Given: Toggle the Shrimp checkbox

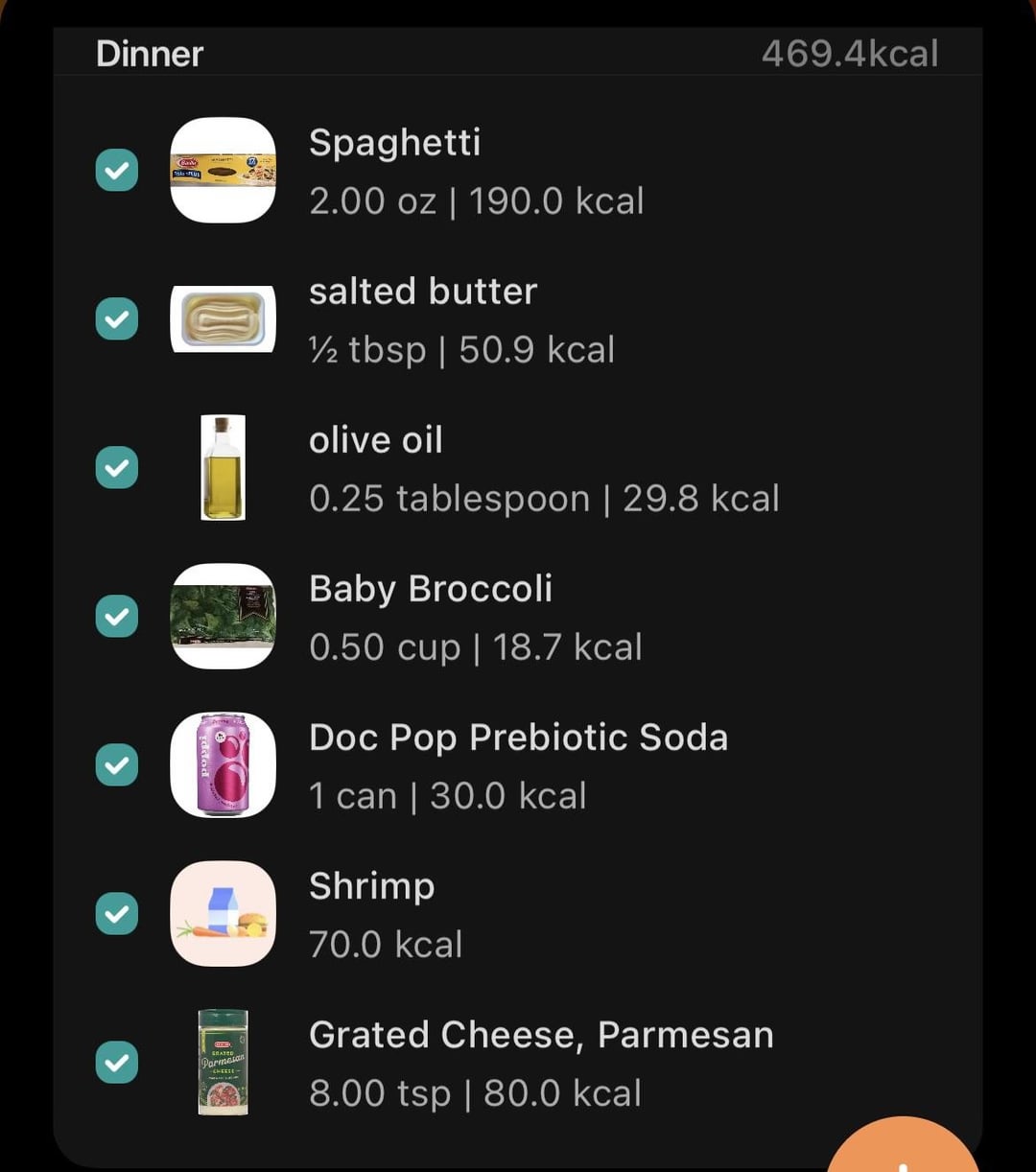Looking at the screenshot, I should tap(117, 914).
